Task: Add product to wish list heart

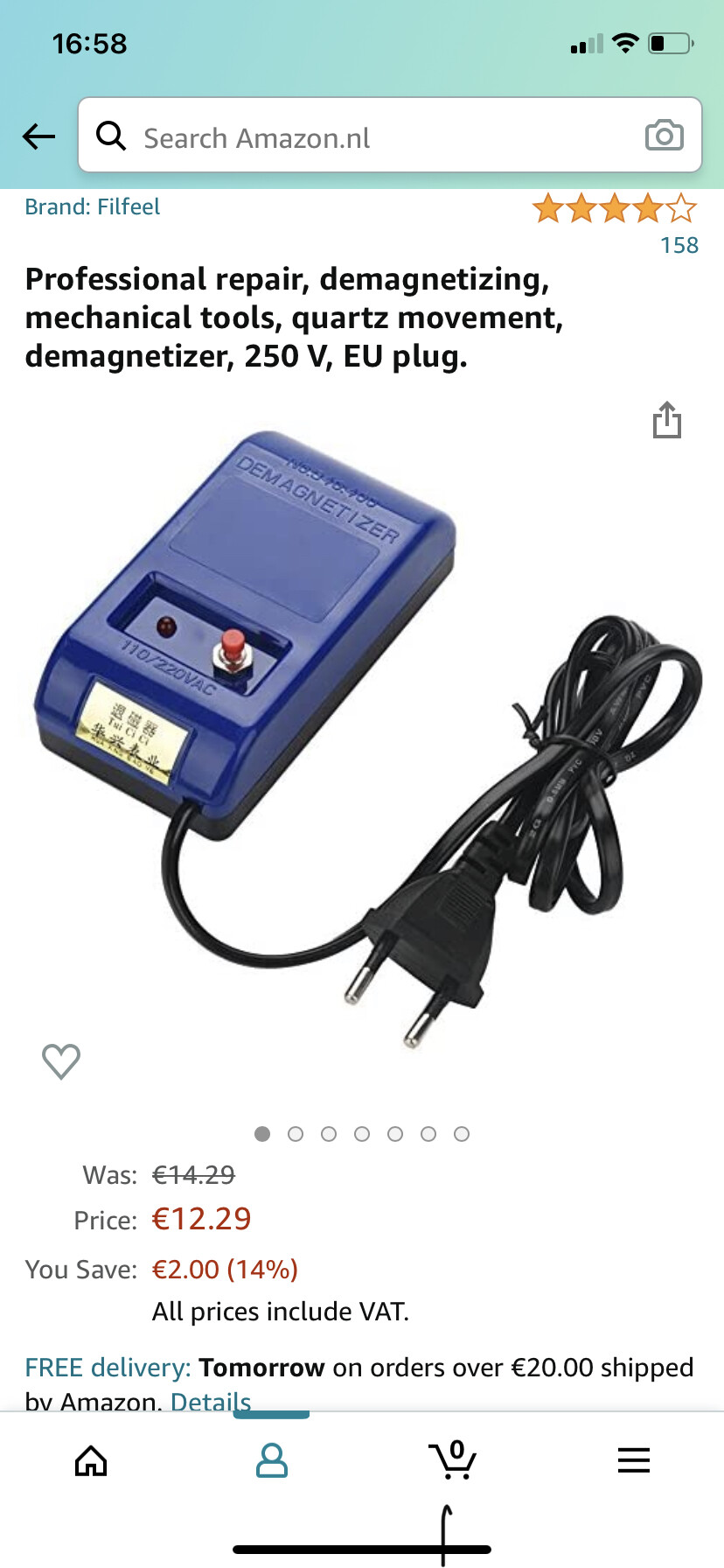Action: pyautogui.click(x=61, y=1061)
